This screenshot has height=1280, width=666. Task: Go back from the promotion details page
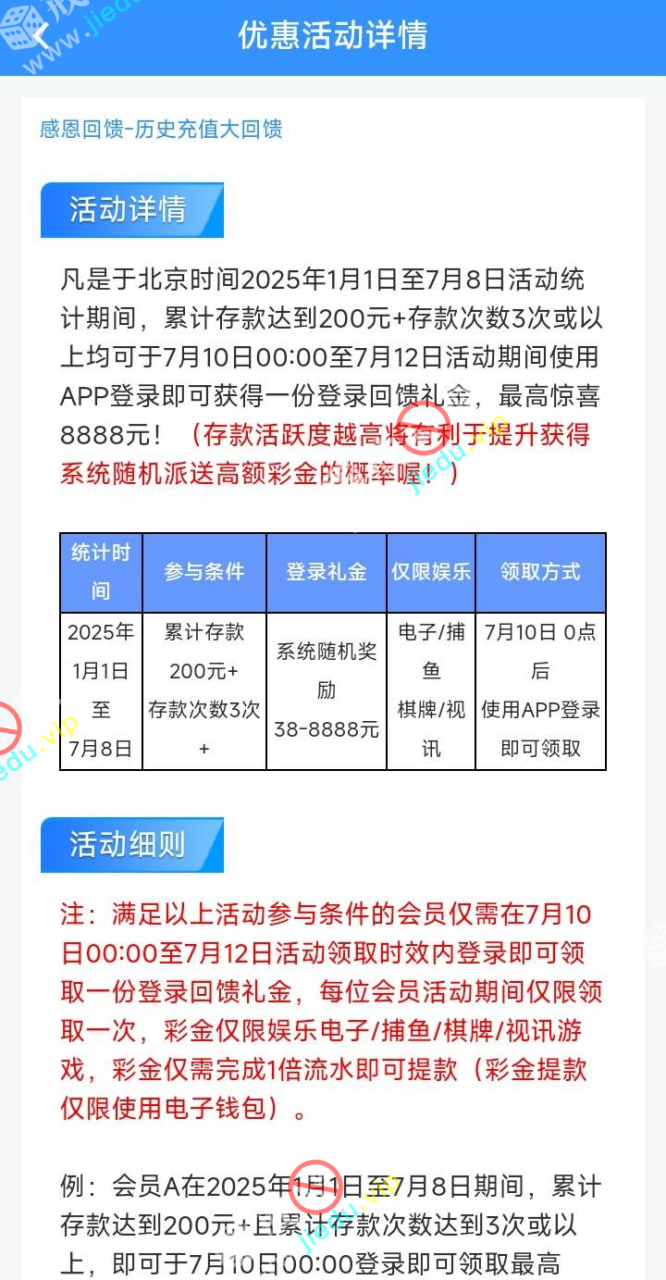click(x=40, y=35)
